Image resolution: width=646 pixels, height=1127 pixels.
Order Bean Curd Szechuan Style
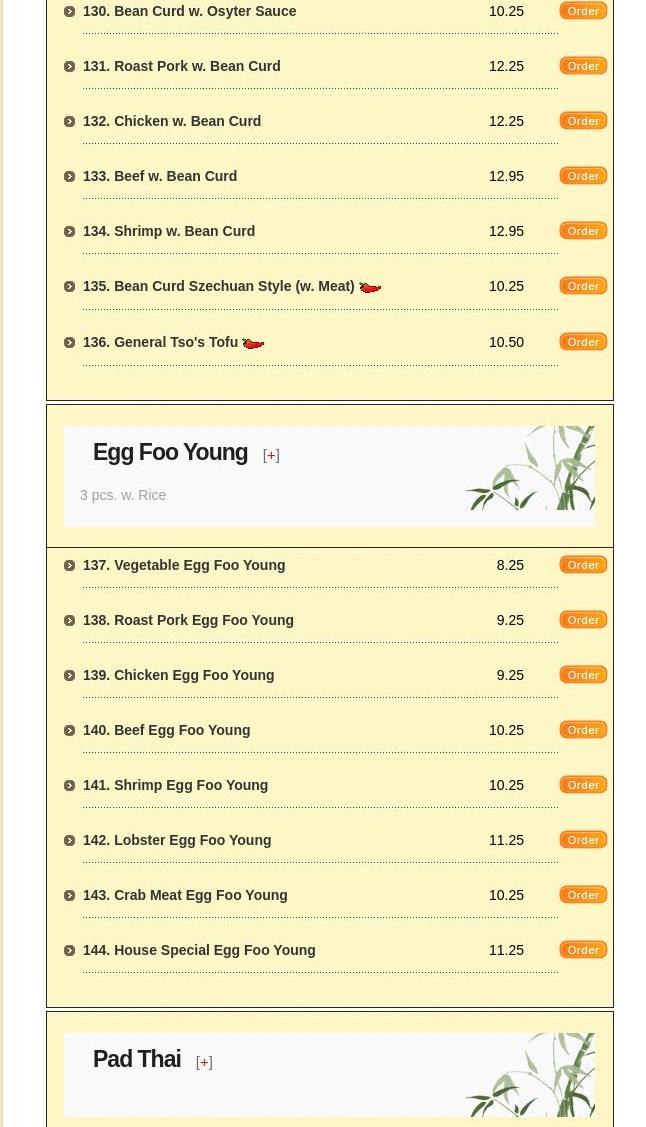[x=583, y=286]
